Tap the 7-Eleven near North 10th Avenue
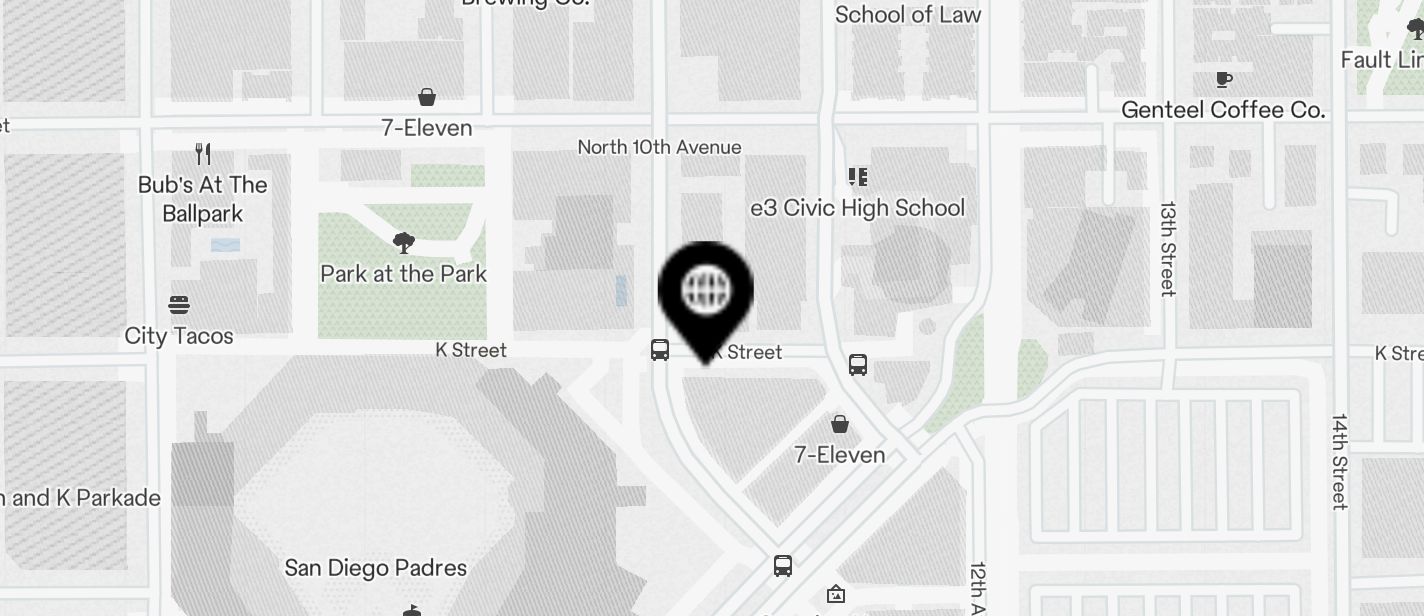The height and width of the screenshot is (616, 1424). 427,97
